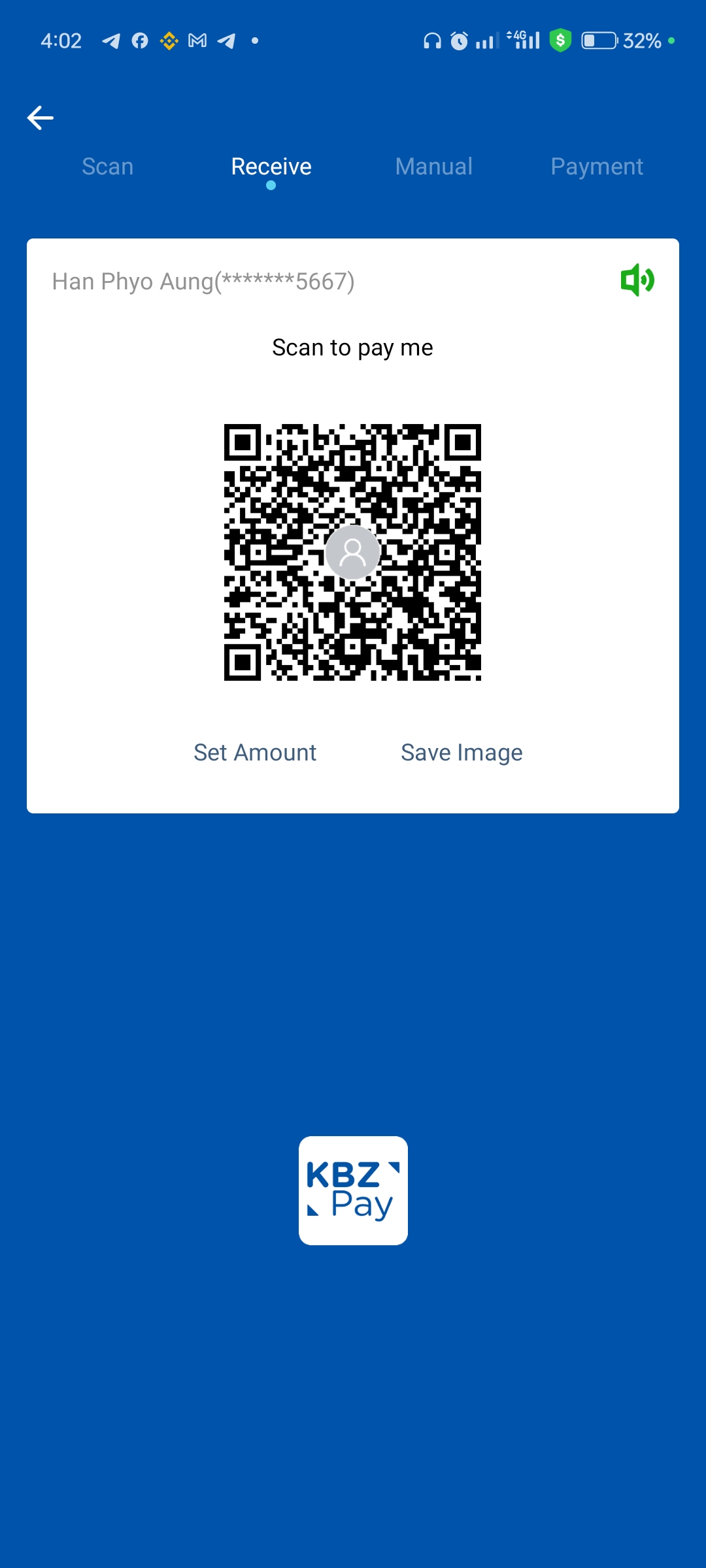
Task: Select the Receive tab
Action: (x=271, y=167)
